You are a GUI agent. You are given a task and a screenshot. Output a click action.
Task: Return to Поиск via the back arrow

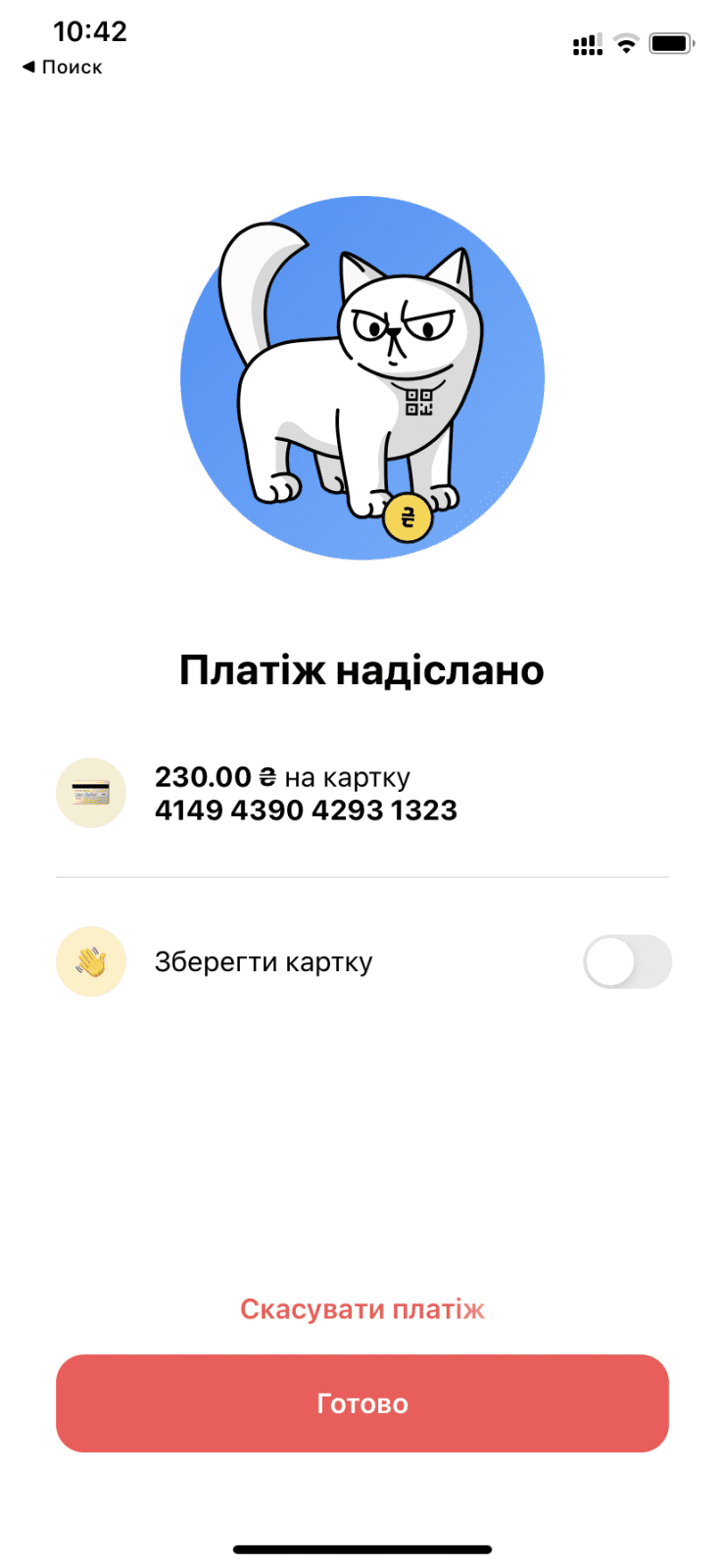[61, 68]
